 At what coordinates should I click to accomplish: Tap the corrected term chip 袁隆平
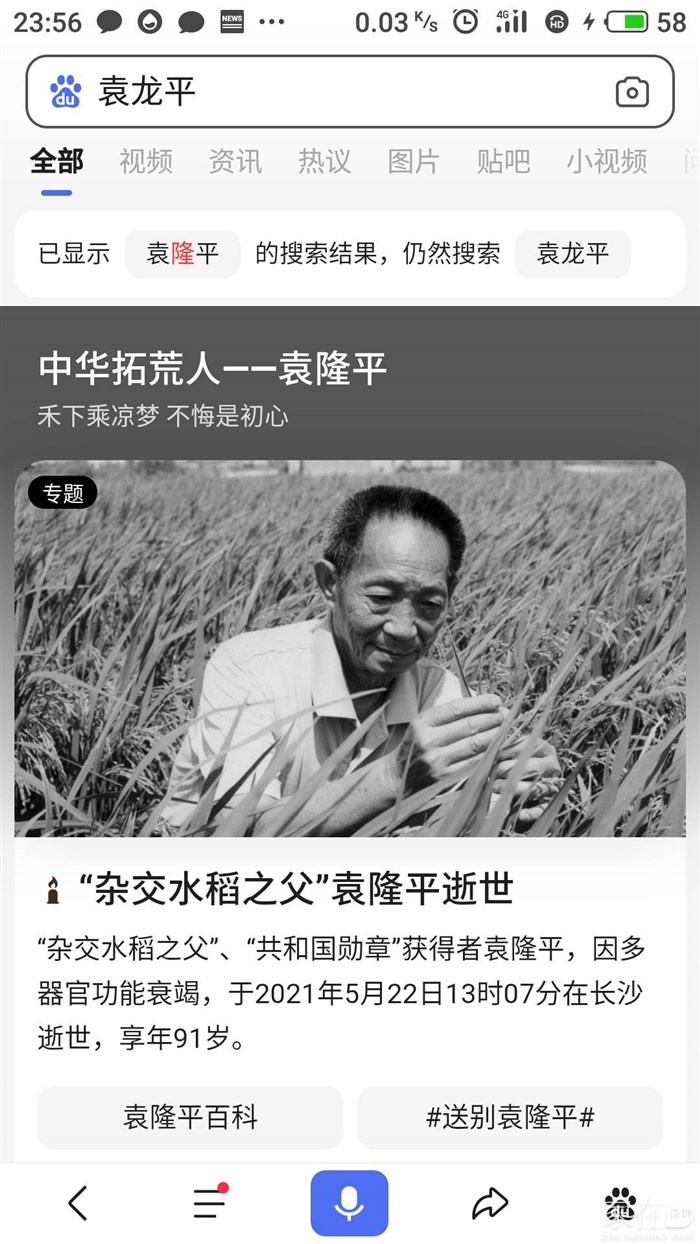pos(182,254)
